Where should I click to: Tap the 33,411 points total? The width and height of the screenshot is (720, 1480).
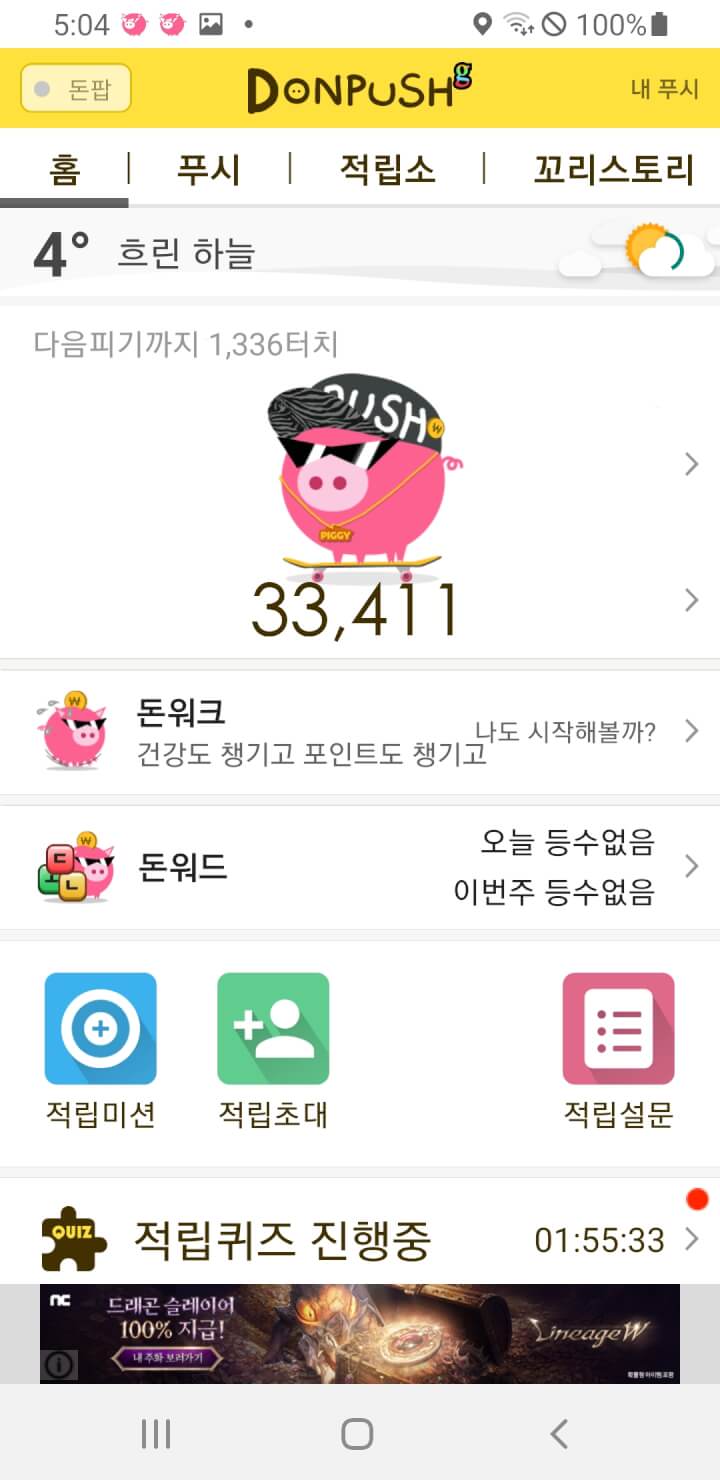pyautogui.click(x=355, y=609)
